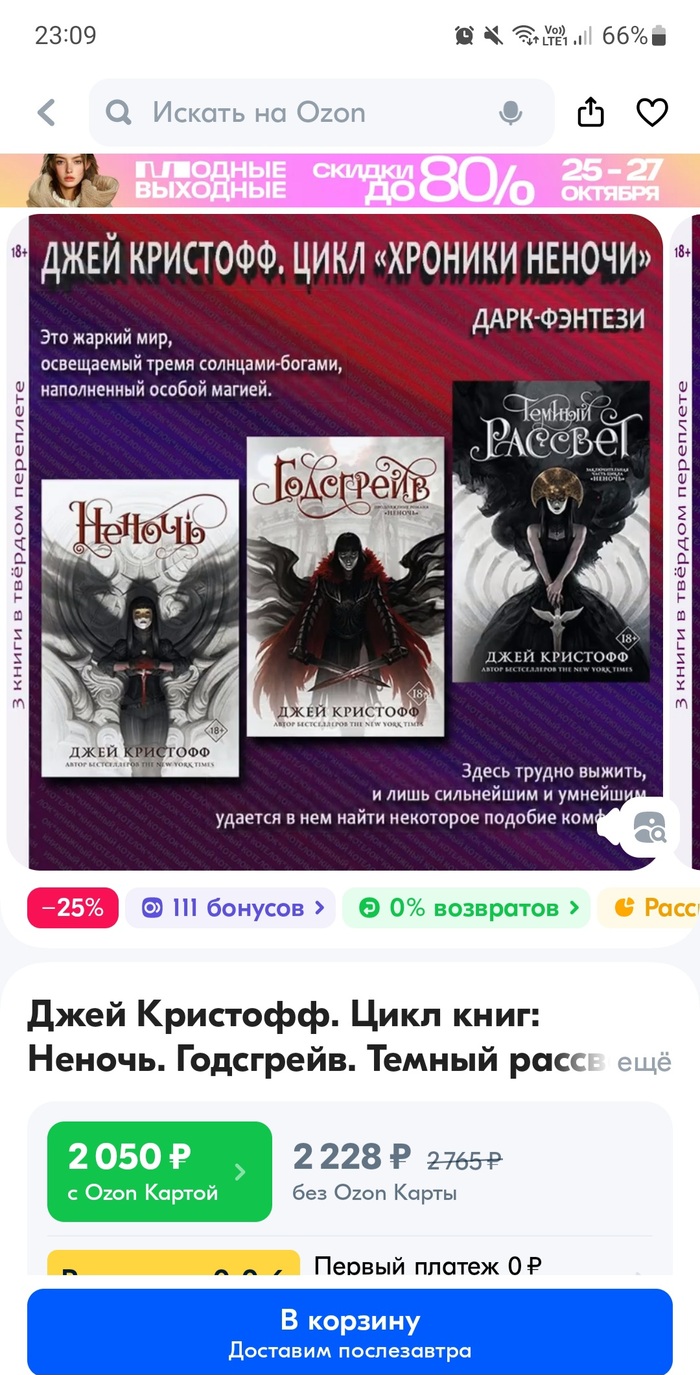Start voice search with the microphone
This screenshot has width=700, height=1375.
[511, 113]
